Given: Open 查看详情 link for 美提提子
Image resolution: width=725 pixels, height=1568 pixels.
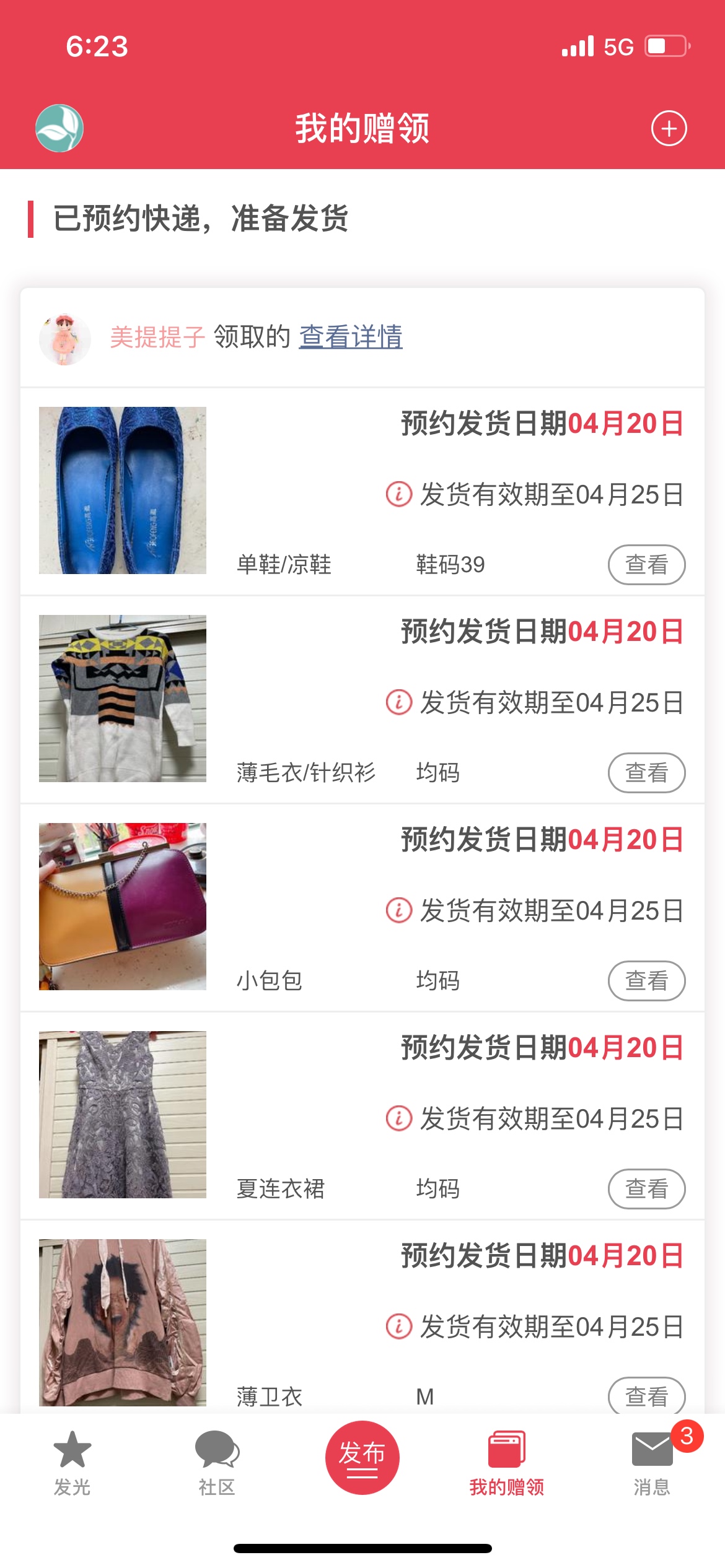Looking at the screenshot, I should [x=351, y=337].
